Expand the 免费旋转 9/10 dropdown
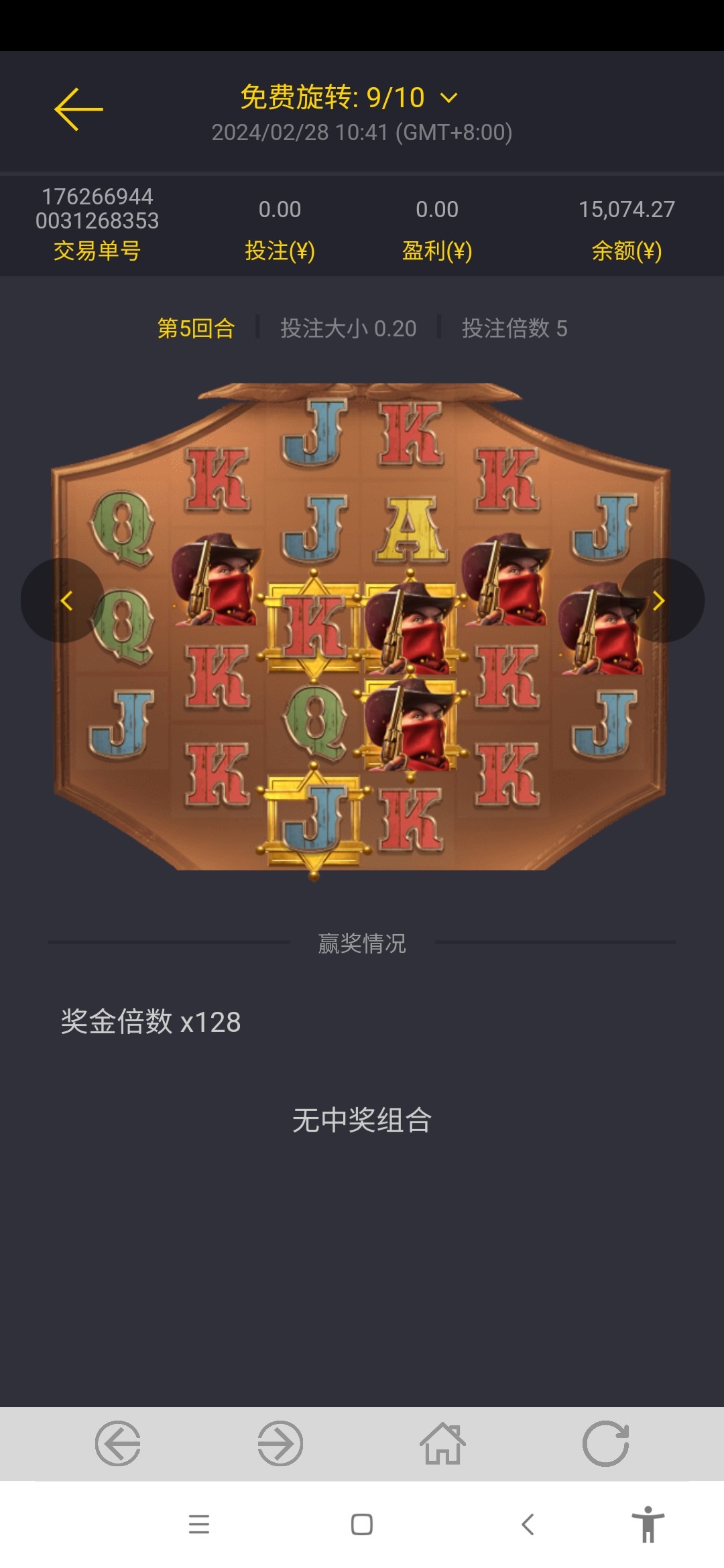Screen dimensions: 724x1568 click(448, 98)
